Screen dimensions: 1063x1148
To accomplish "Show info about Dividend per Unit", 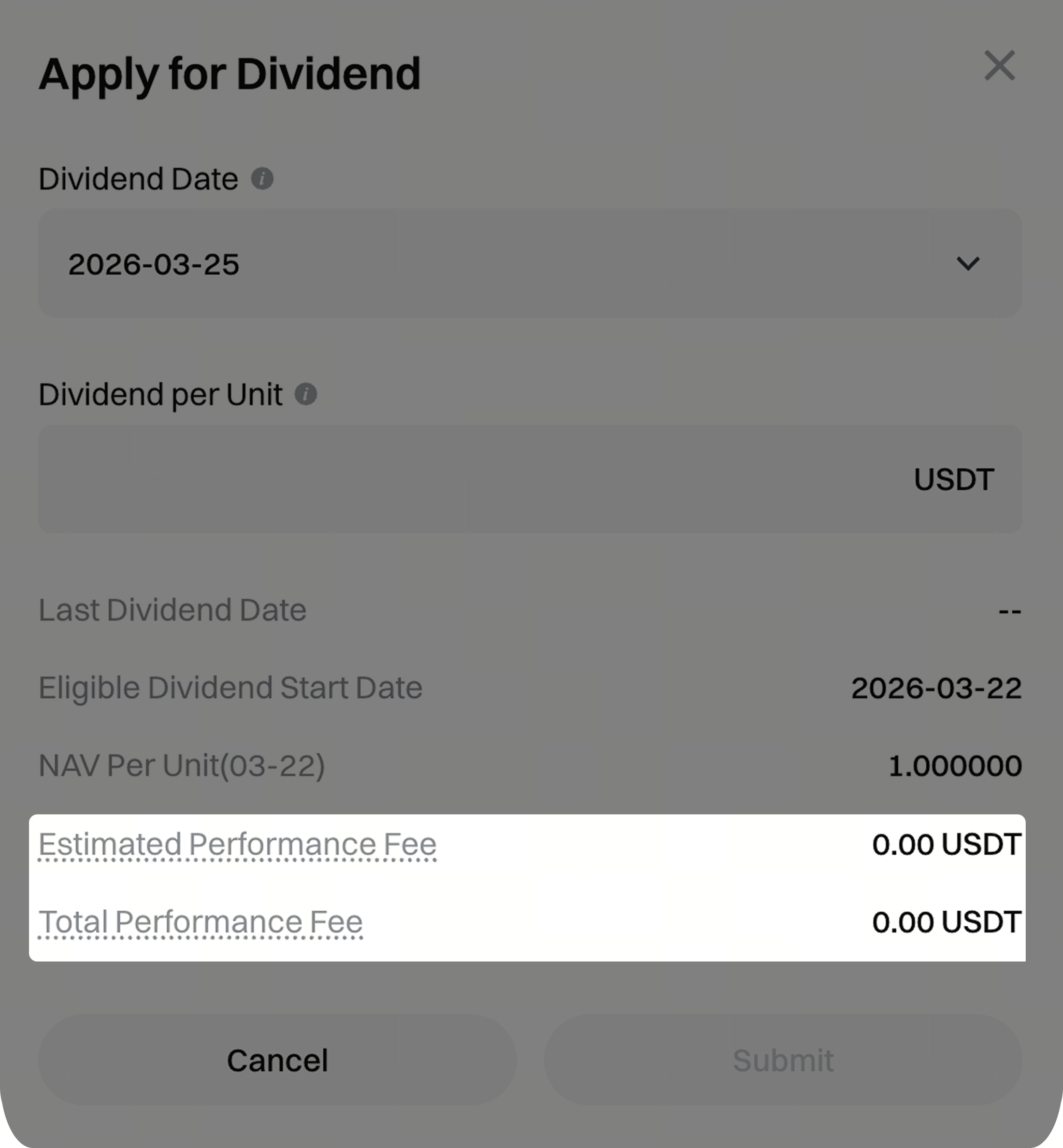I will (x=306, y=394).
